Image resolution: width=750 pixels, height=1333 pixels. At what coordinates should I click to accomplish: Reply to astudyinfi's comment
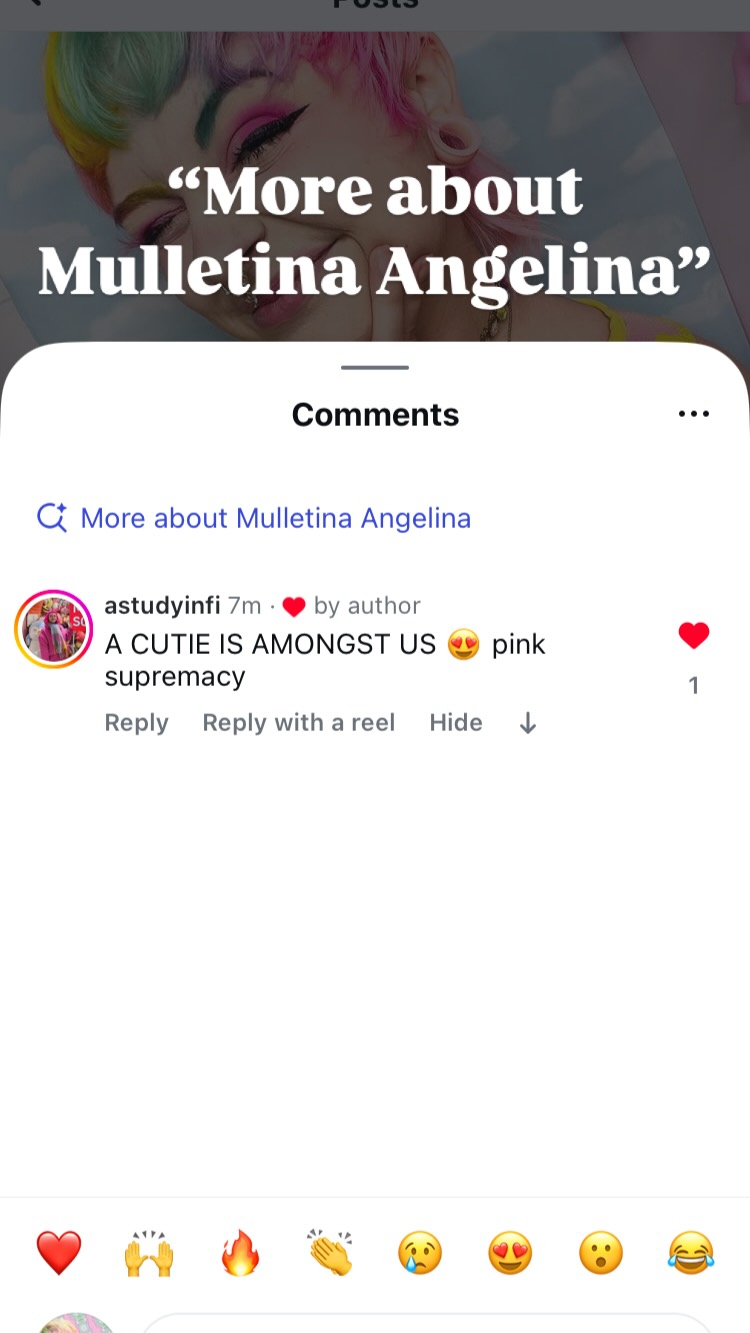point(136,722)
